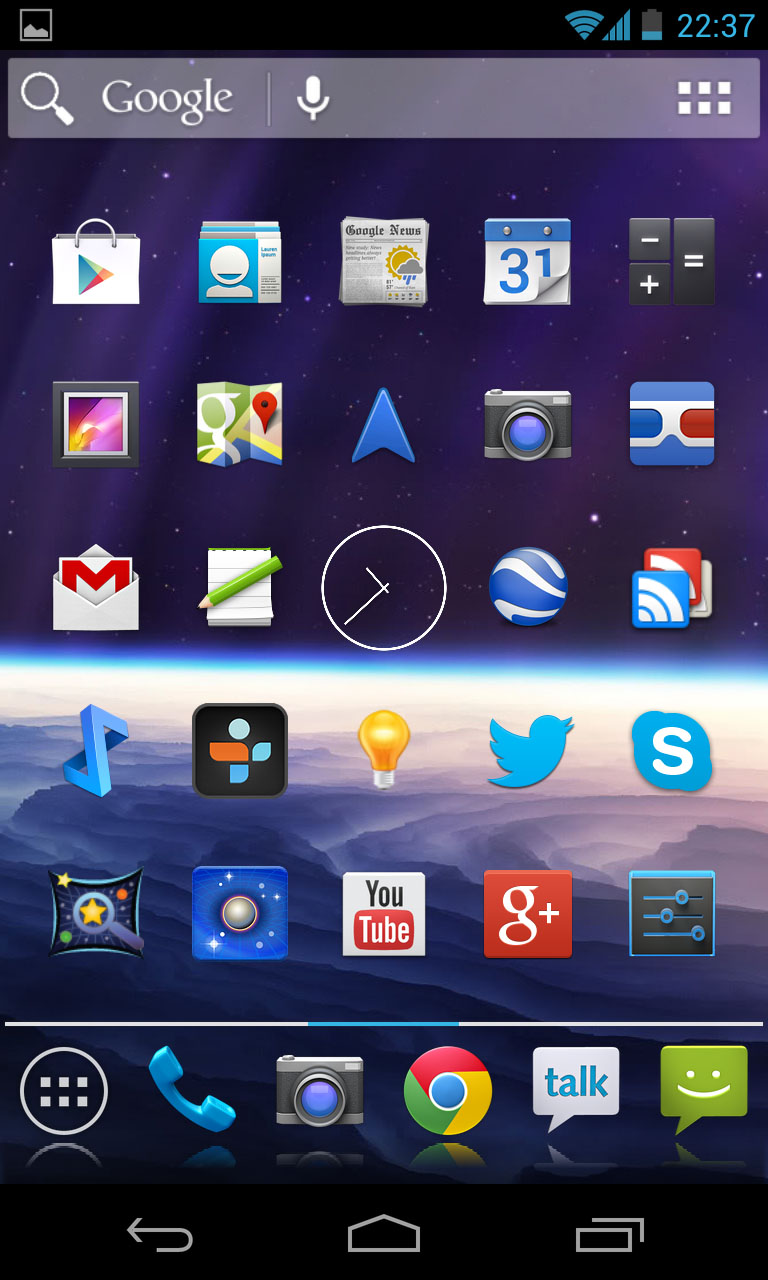Image resolution: width=768 pixels, height=1280 pixels.
Task: Open the Play Store app
Action: point(96,262)
